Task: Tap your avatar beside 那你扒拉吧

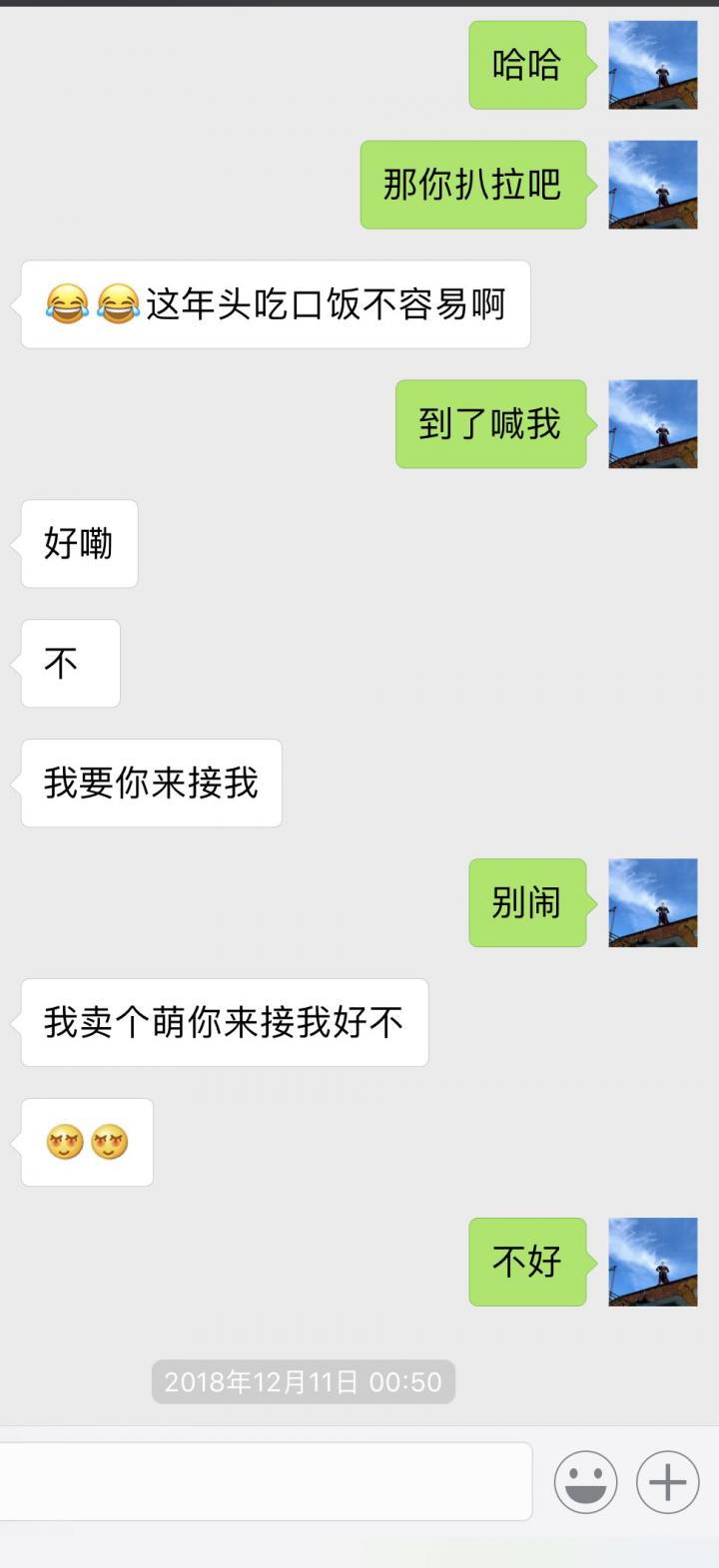Action: point(653,184)
